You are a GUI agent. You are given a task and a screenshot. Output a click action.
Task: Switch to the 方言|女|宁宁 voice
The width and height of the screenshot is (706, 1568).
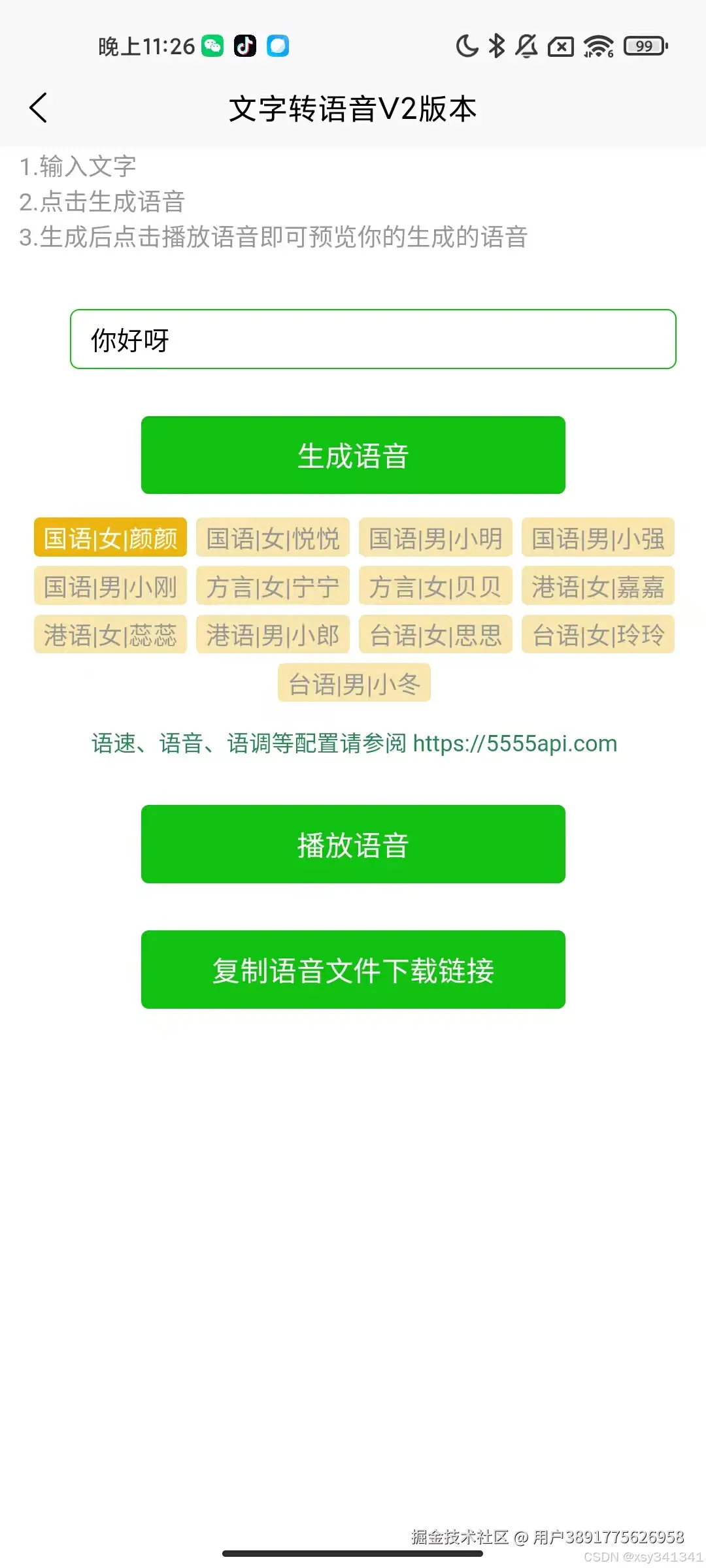272,586
